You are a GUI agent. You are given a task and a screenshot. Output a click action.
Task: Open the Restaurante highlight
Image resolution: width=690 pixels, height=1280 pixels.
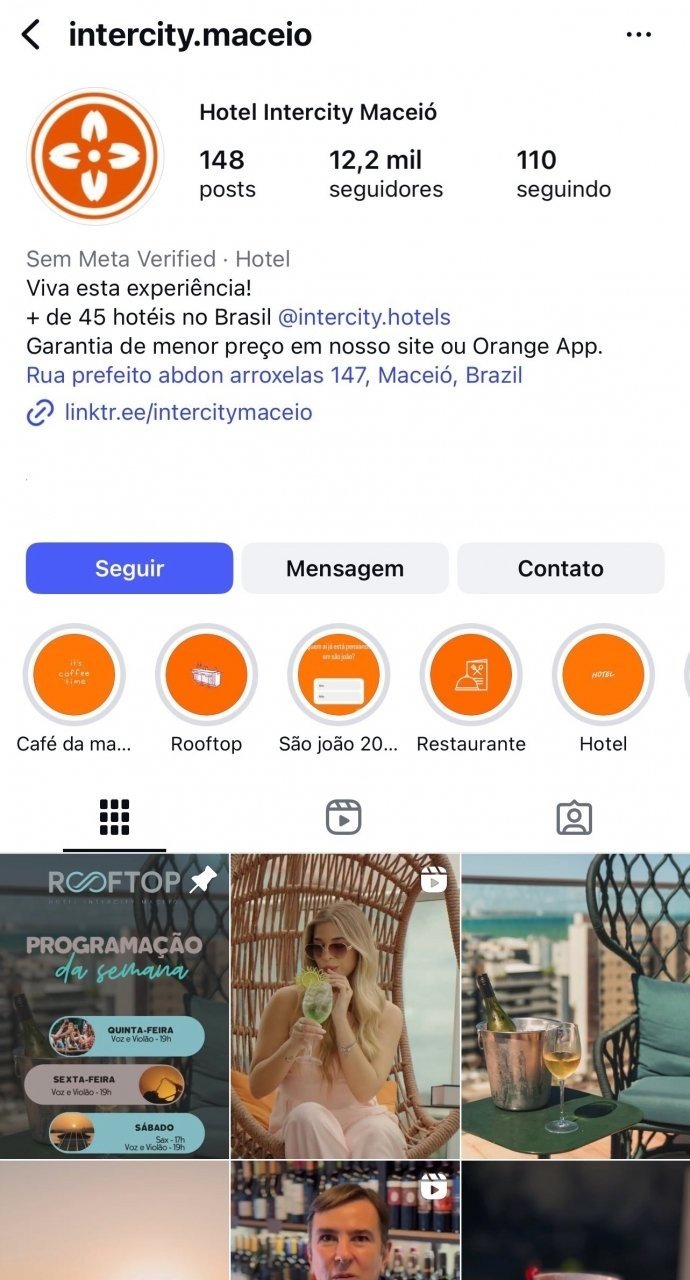pos(470,675)
